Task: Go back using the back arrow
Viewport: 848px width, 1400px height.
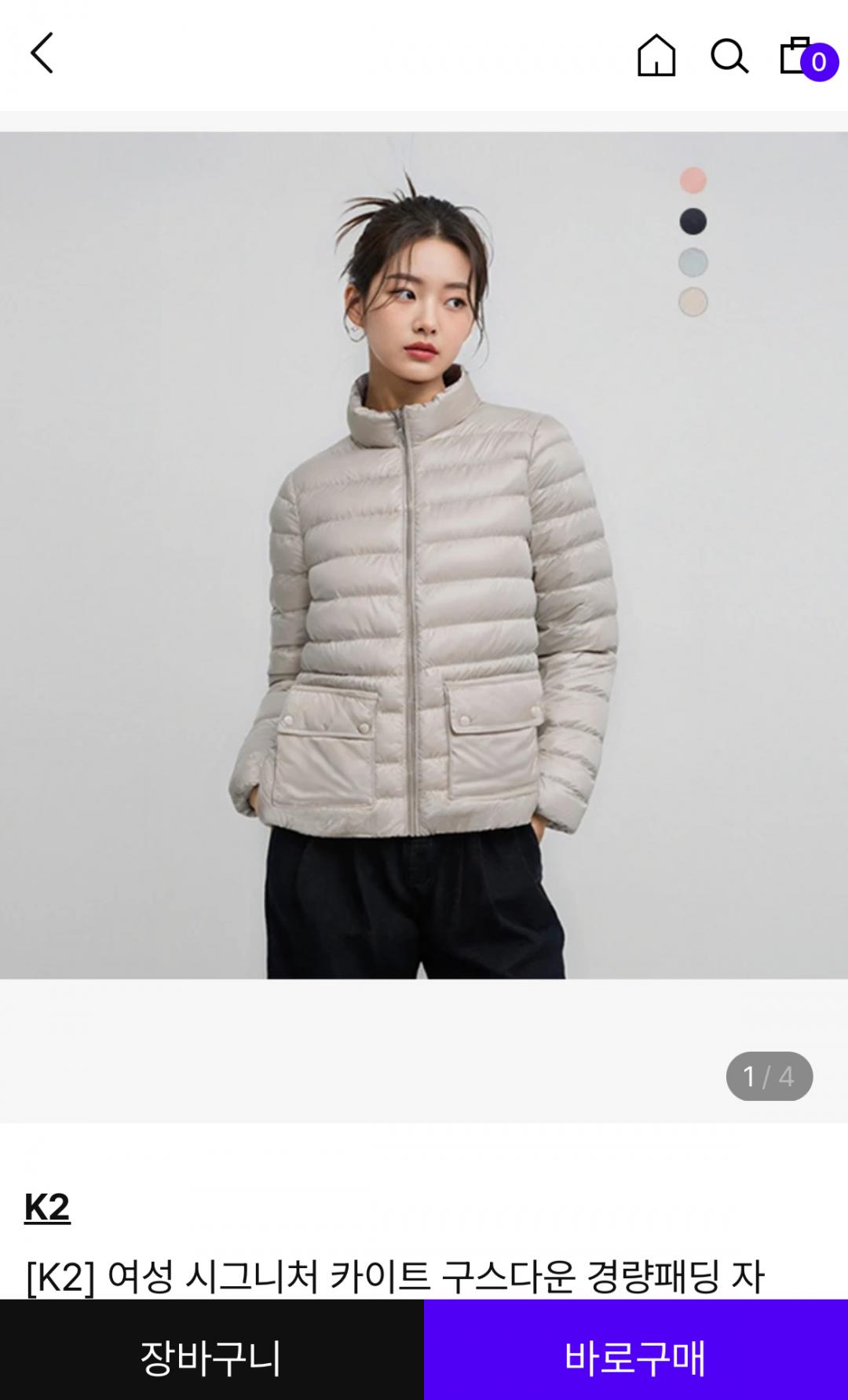Action: pos(42,53)
